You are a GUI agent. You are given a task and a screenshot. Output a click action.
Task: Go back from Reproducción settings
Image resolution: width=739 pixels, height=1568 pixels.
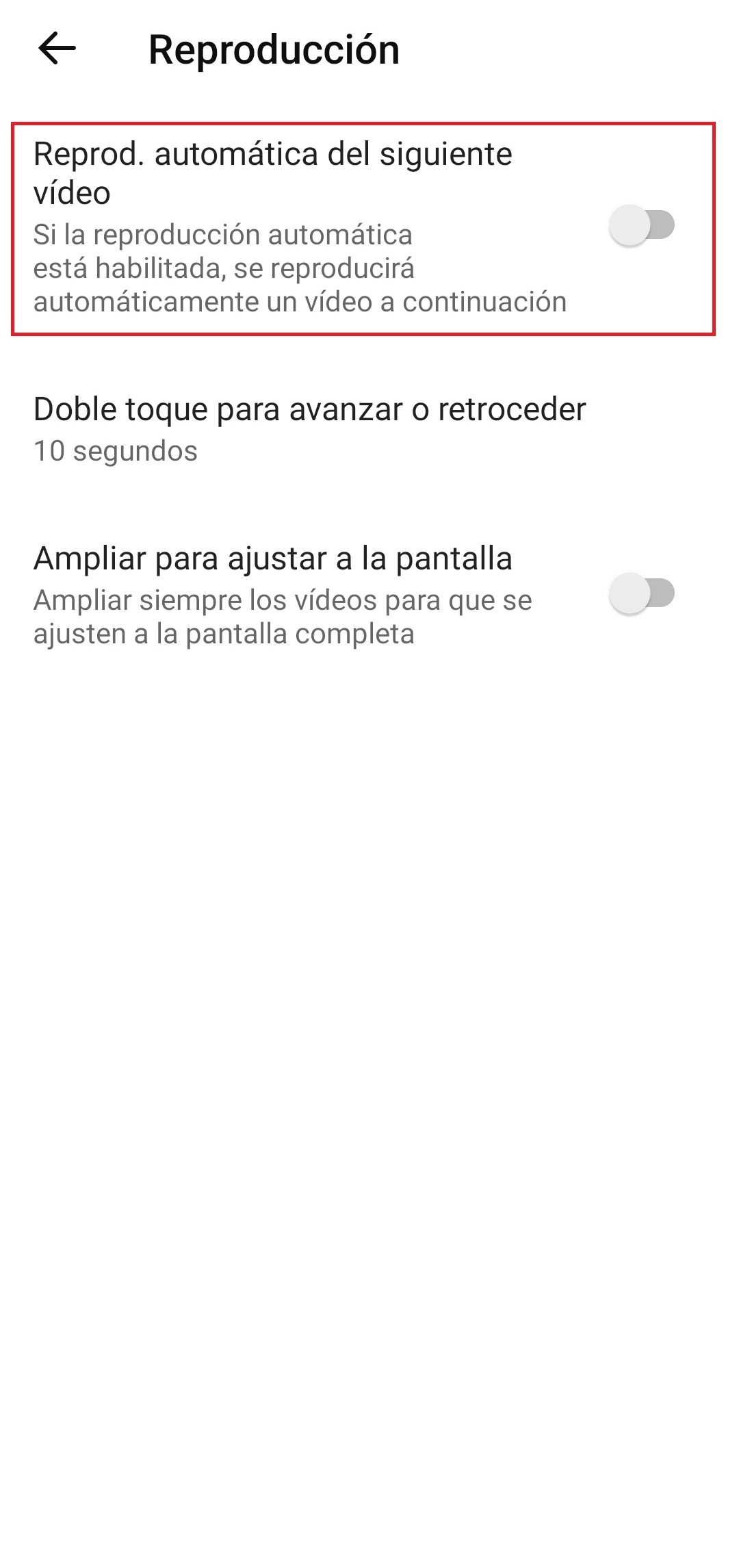pos(57,49)
